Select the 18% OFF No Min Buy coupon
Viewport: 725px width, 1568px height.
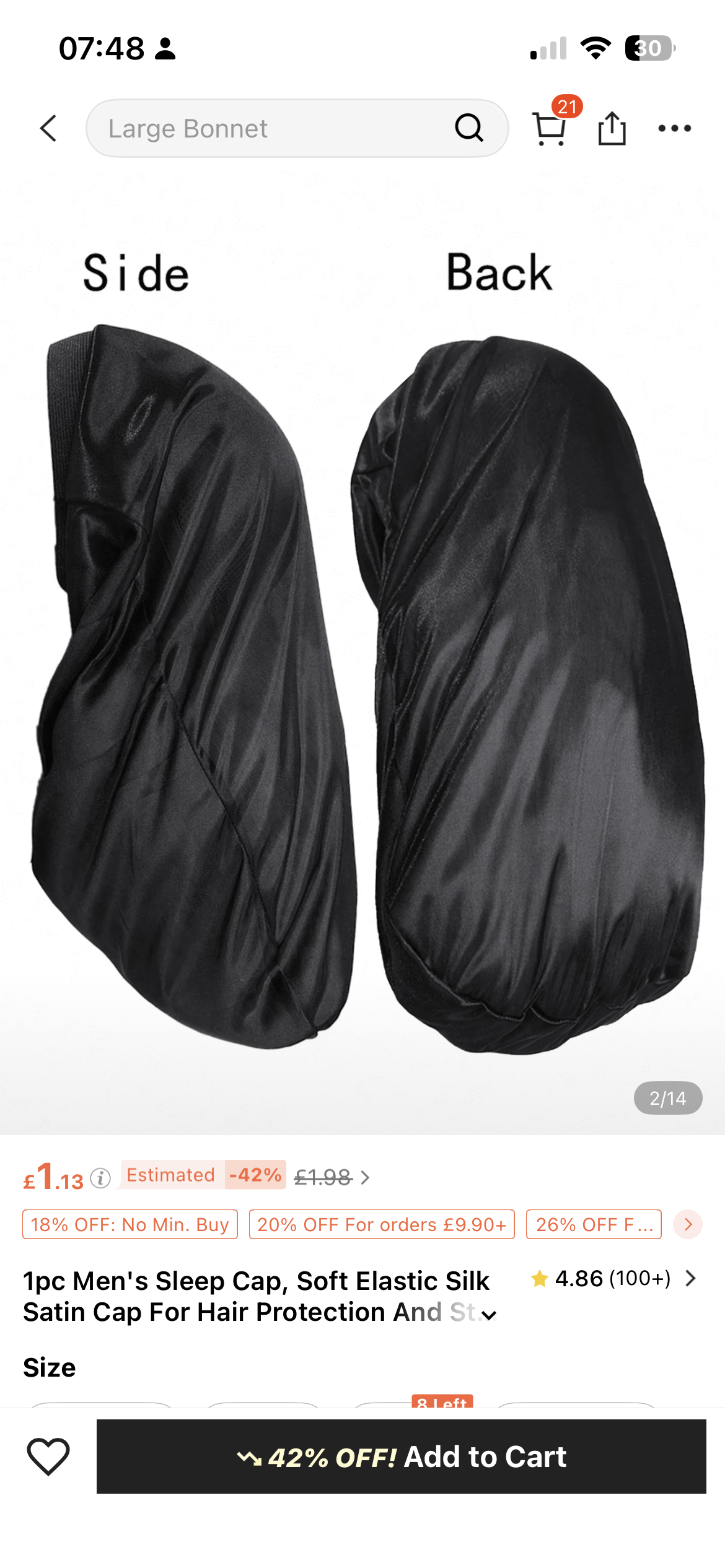coord(129,1224)
